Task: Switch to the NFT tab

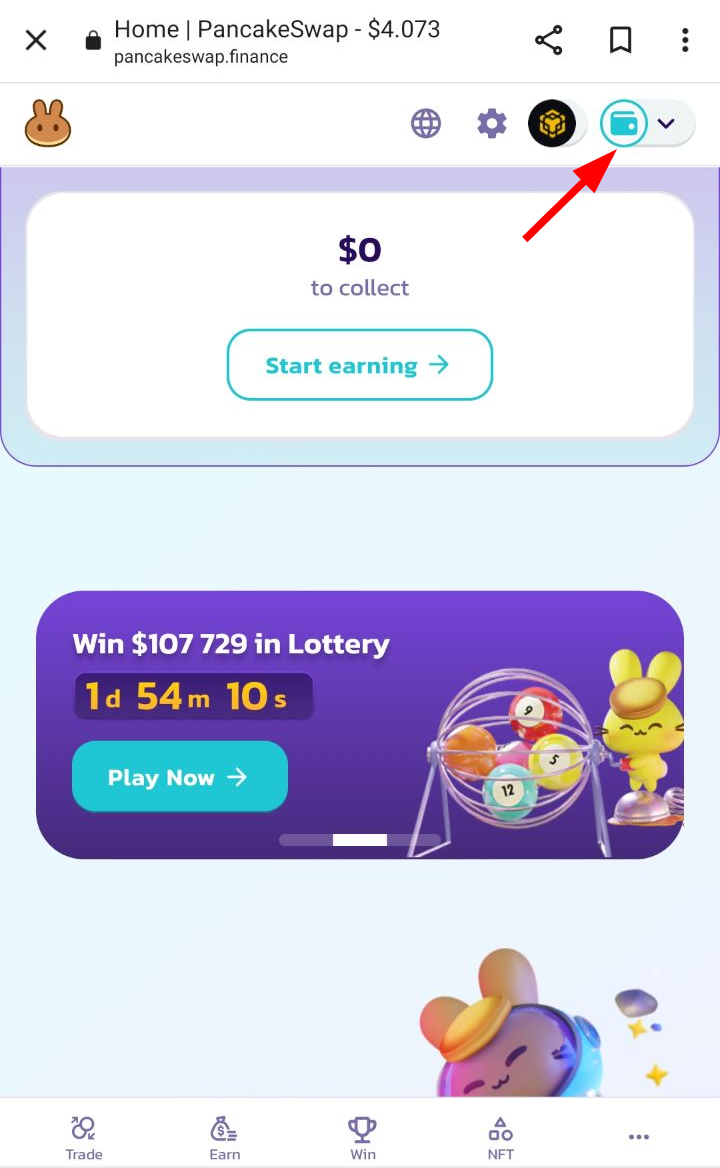Action: (x=500, y=1137)
